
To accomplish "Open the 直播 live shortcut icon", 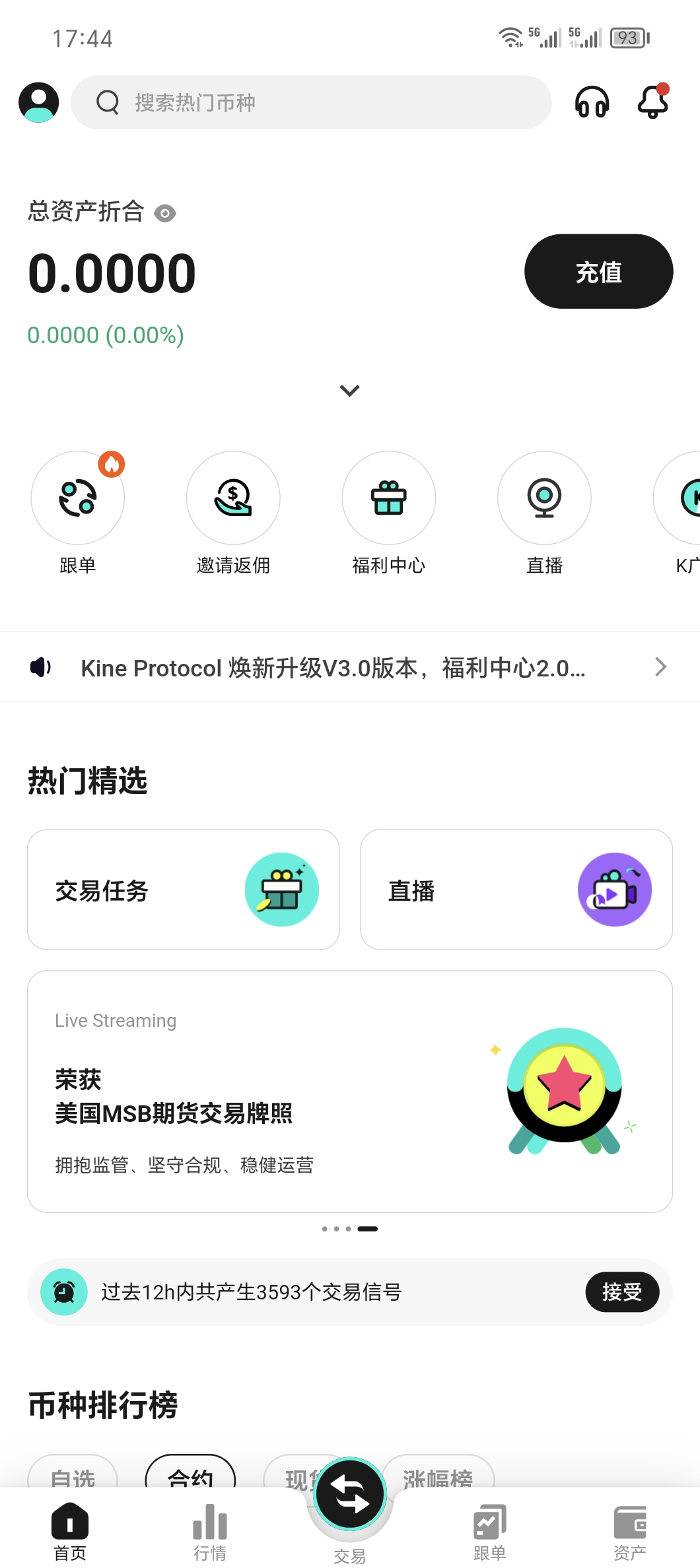I will point(544,498).
